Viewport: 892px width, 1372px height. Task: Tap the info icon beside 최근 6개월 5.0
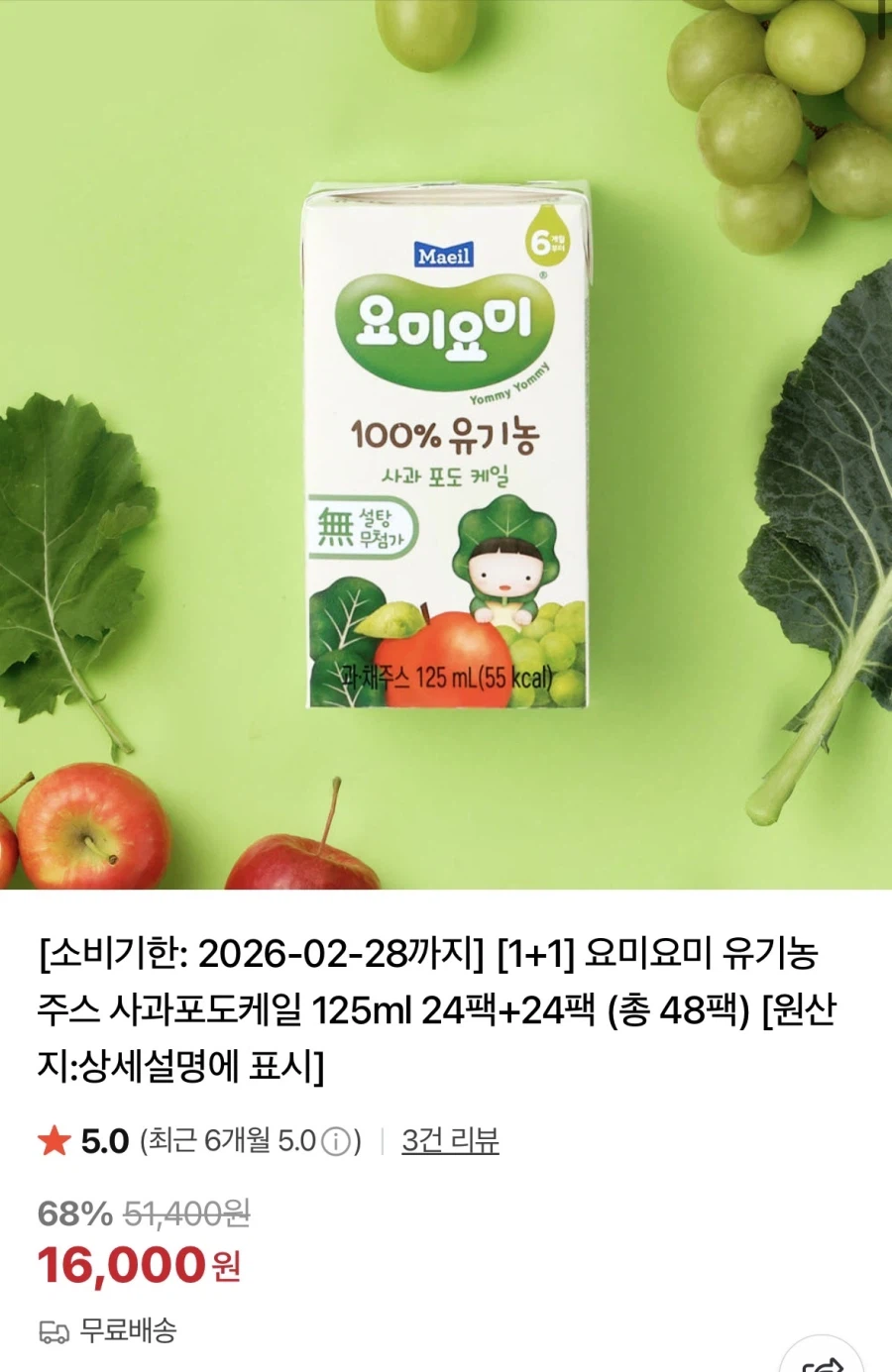click(x=337, y=1142)
